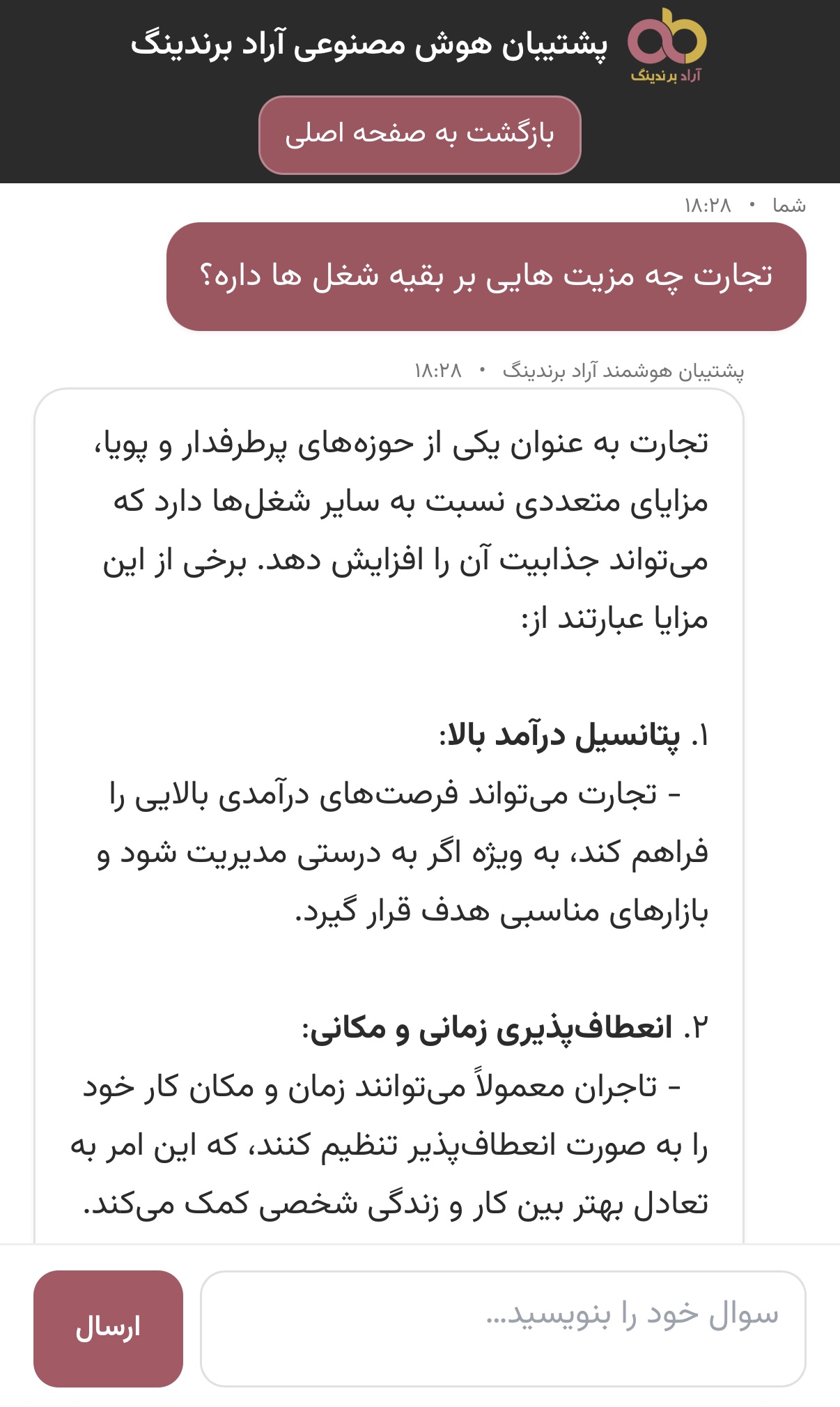Send the message with the 'ارسال' button
The width and height of the screenshot is (840, 1407).
pos(108,1328)
